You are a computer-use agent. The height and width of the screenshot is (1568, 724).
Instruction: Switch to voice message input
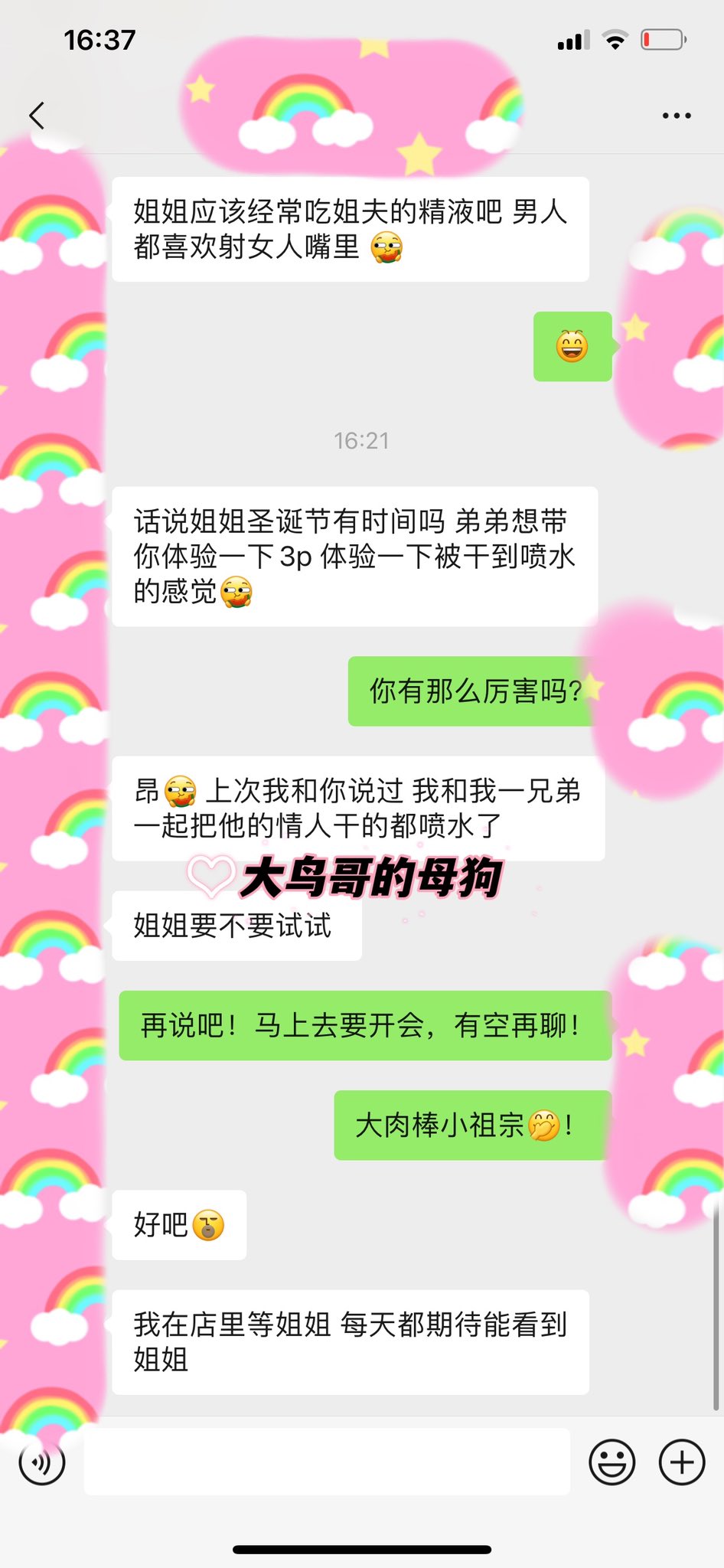pyautogui.click(x=42, y=1462)
